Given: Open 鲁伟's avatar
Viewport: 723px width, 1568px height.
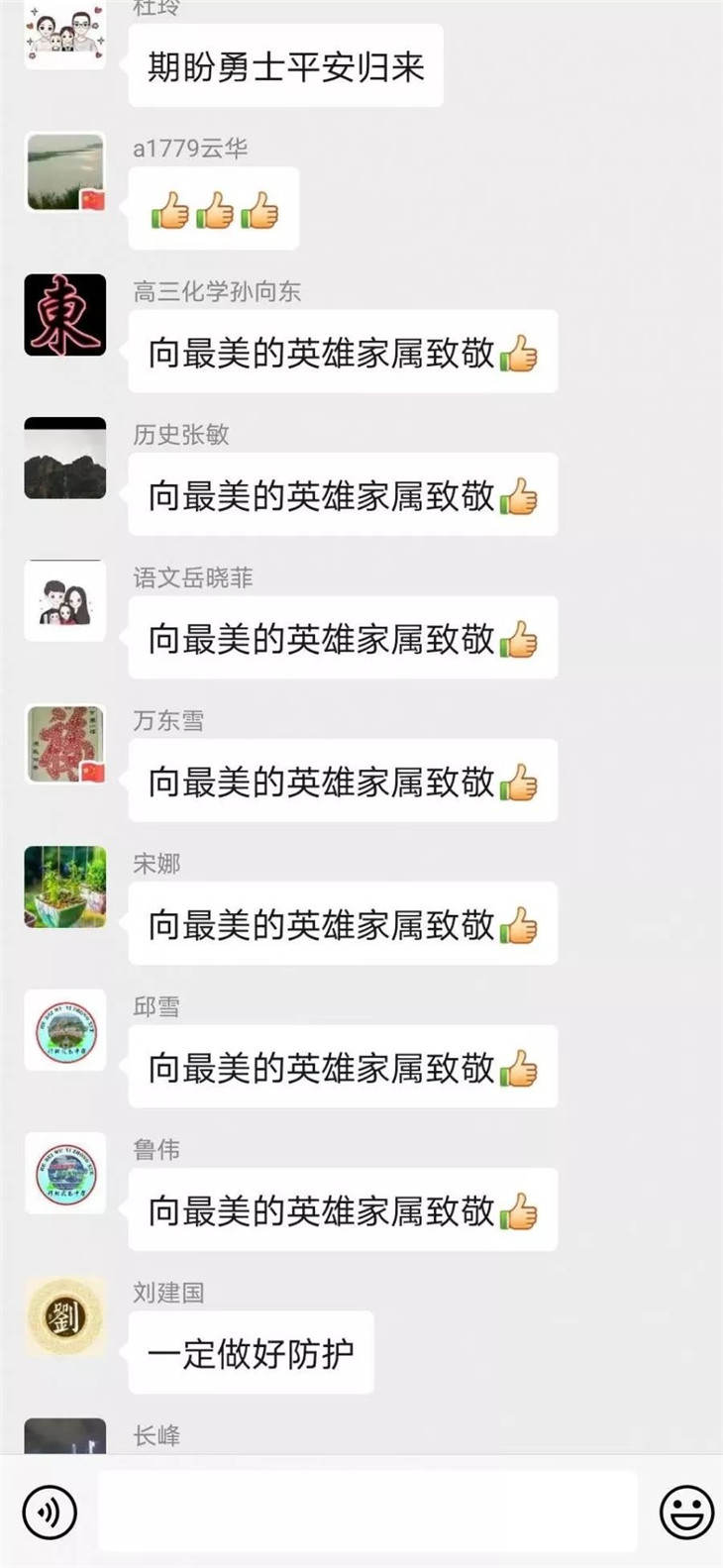Looking at the screenshot, I should (65, 1173).
